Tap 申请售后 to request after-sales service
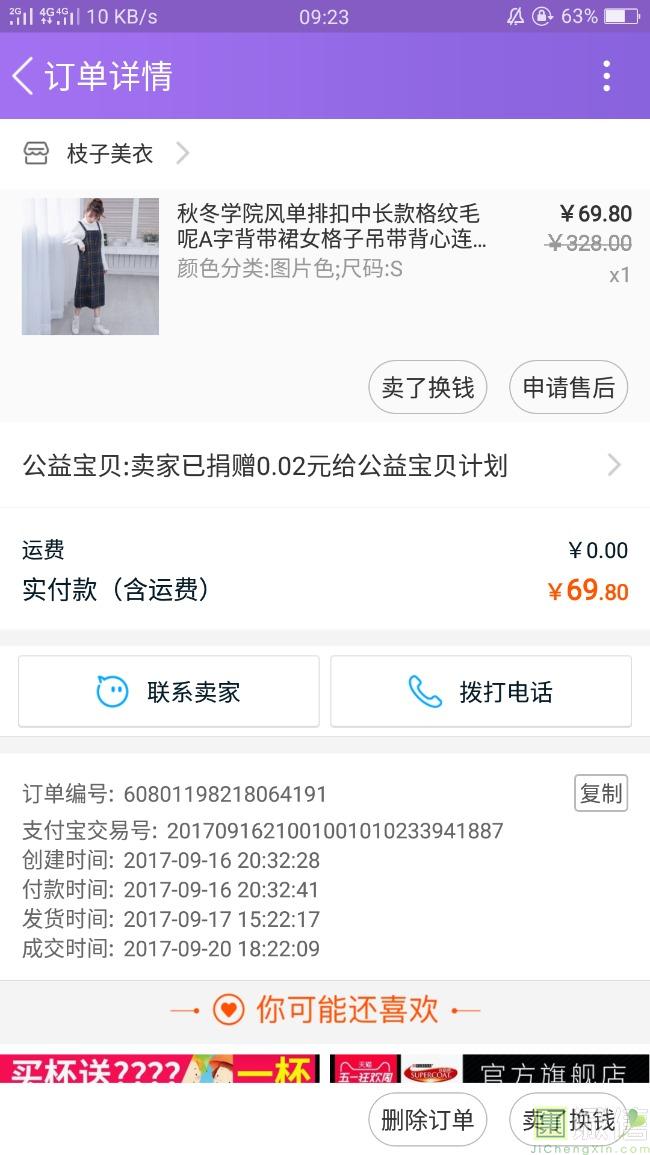Image resolution: width=650 pixels, height=1155 pixels. (568, 387)
